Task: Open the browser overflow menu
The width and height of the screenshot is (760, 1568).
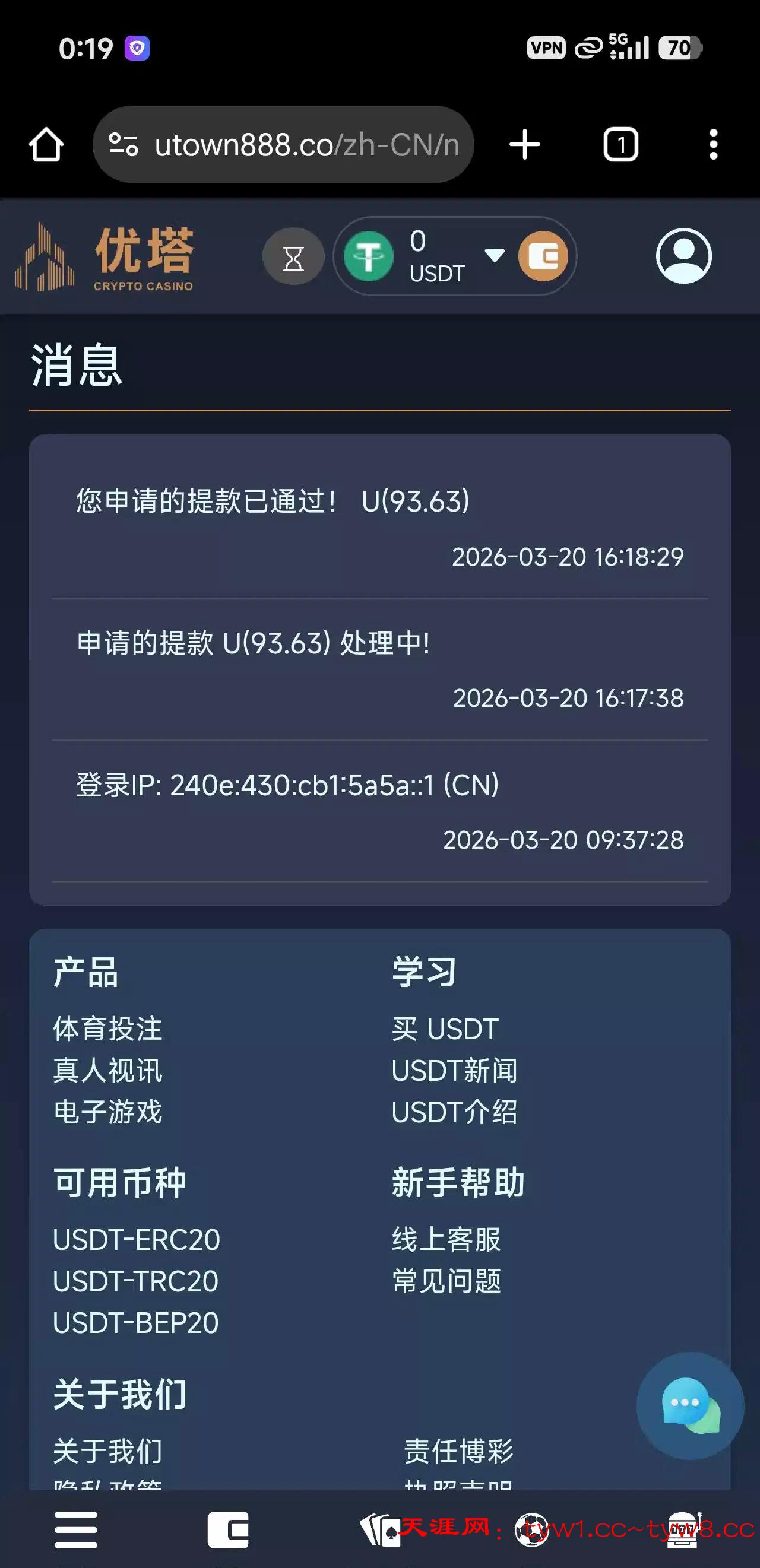Action: (713, 145)
